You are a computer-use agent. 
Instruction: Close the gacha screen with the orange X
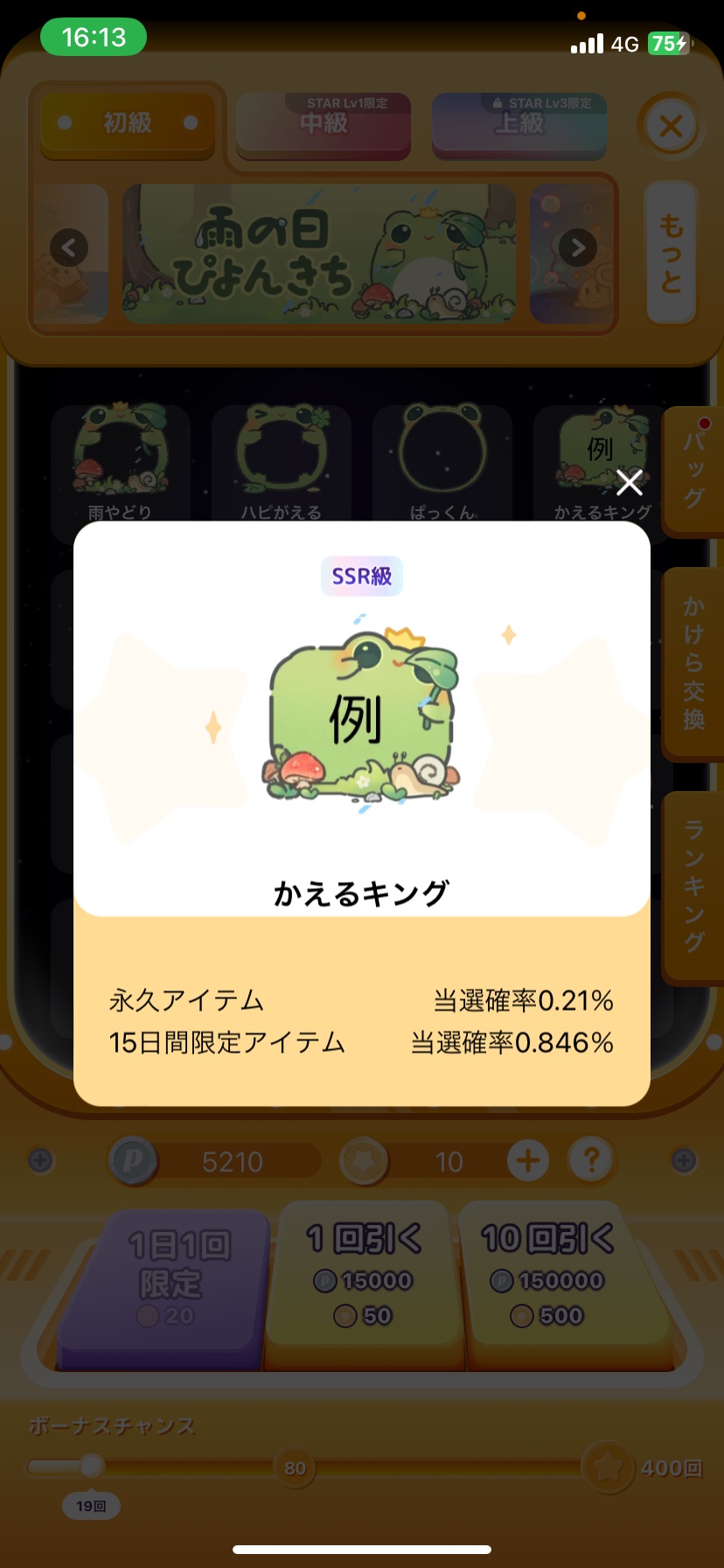tap(671, 126)
